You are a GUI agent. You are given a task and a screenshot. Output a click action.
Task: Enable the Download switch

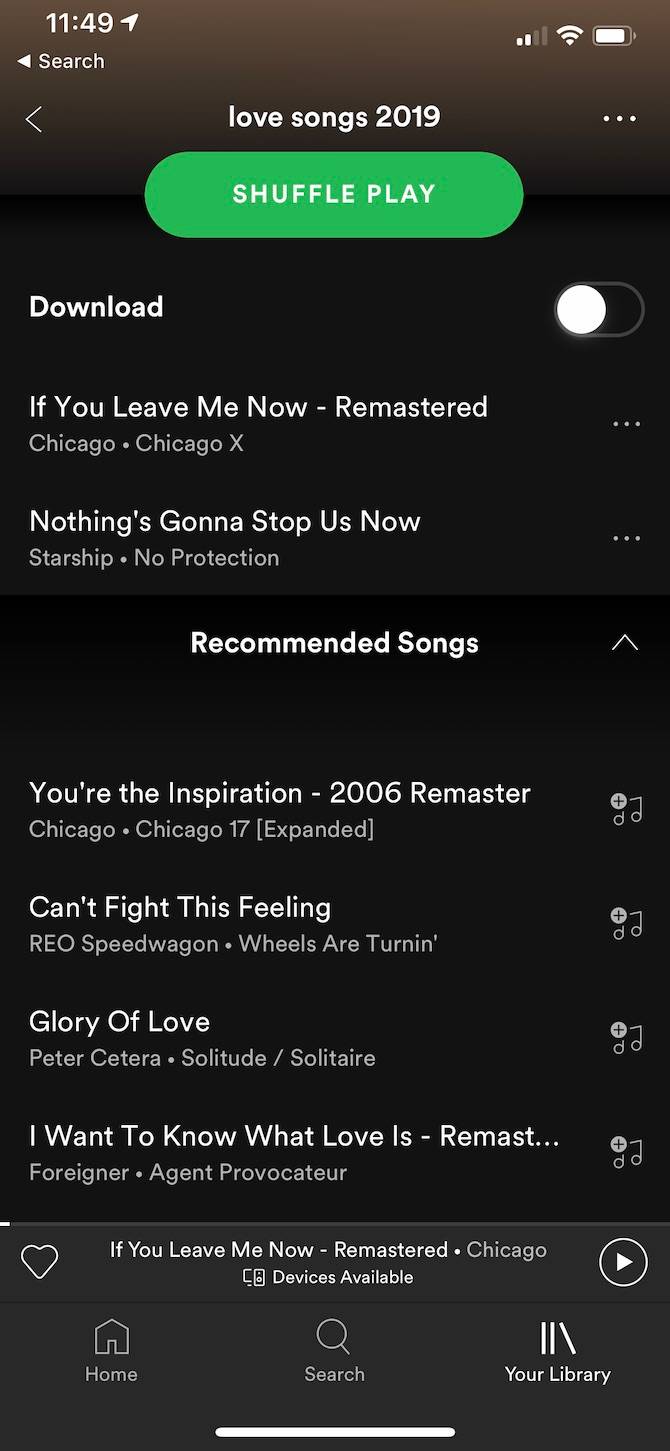[x=598, y=309]
